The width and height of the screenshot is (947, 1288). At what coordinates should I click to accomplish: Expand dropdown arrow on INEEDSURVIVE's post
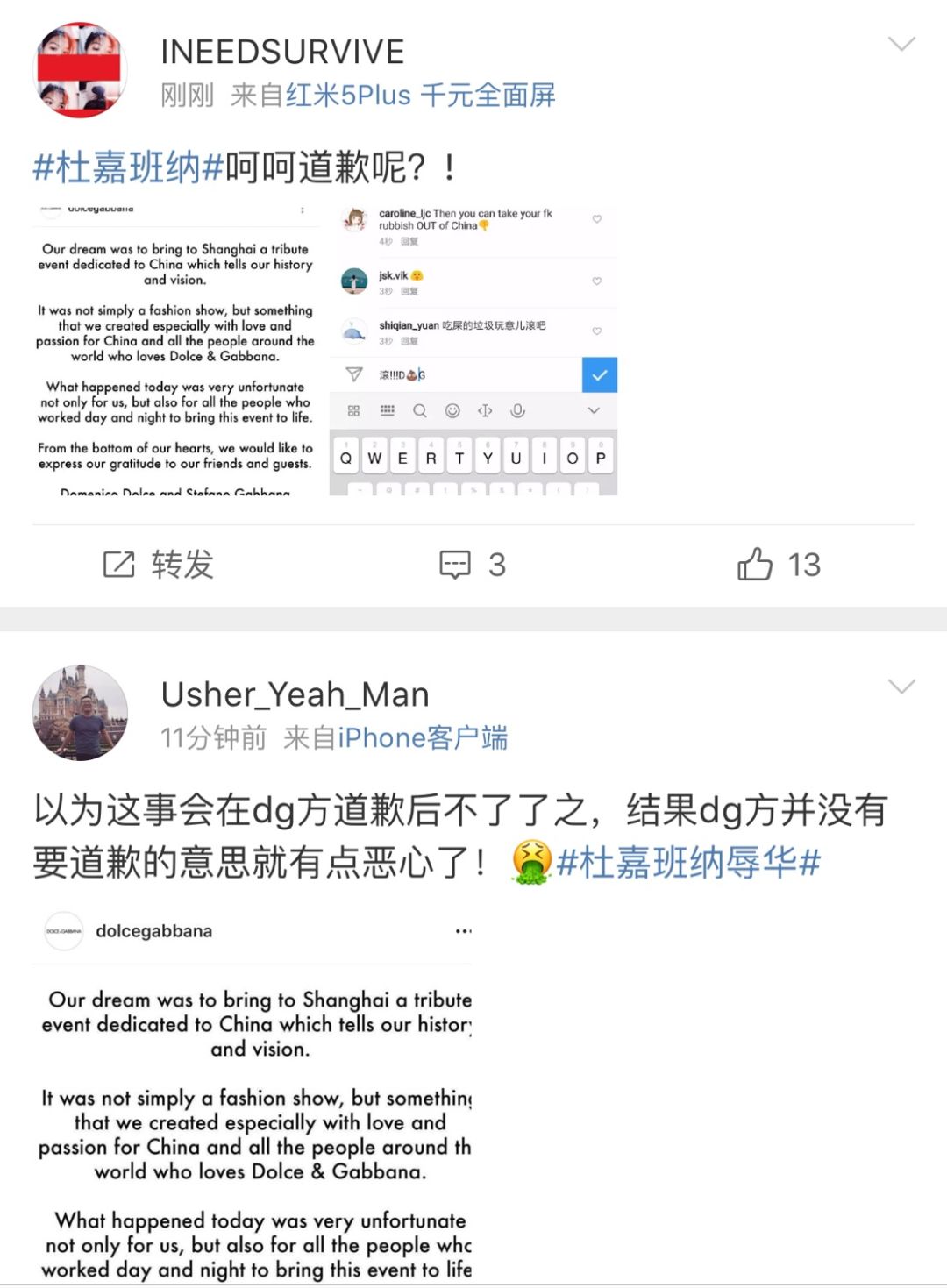point(901,44)
